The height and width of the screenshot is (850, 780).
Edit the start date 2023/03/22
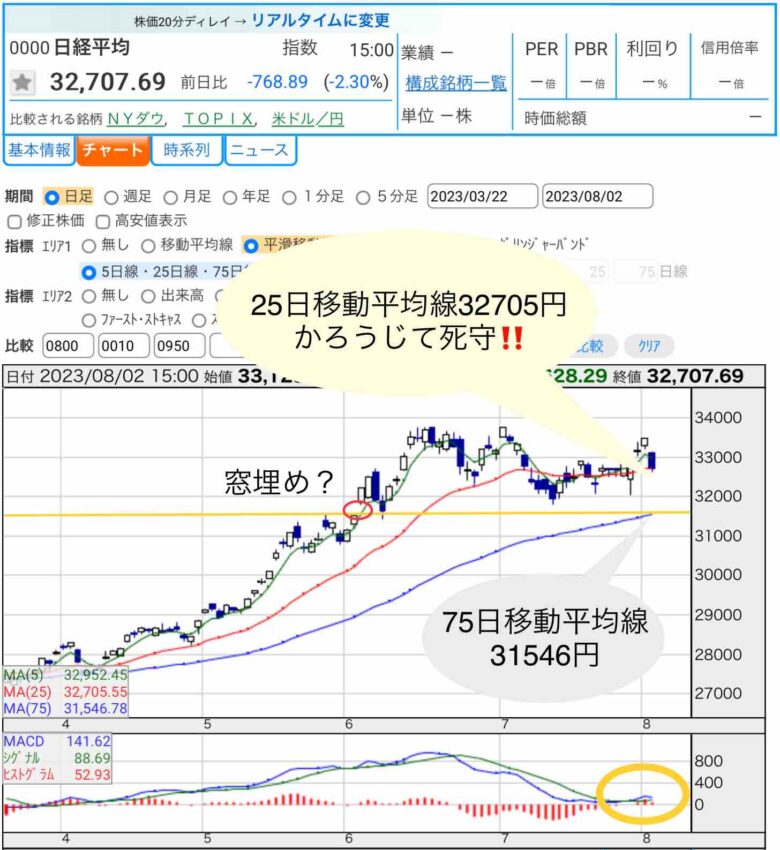[482, 196]
